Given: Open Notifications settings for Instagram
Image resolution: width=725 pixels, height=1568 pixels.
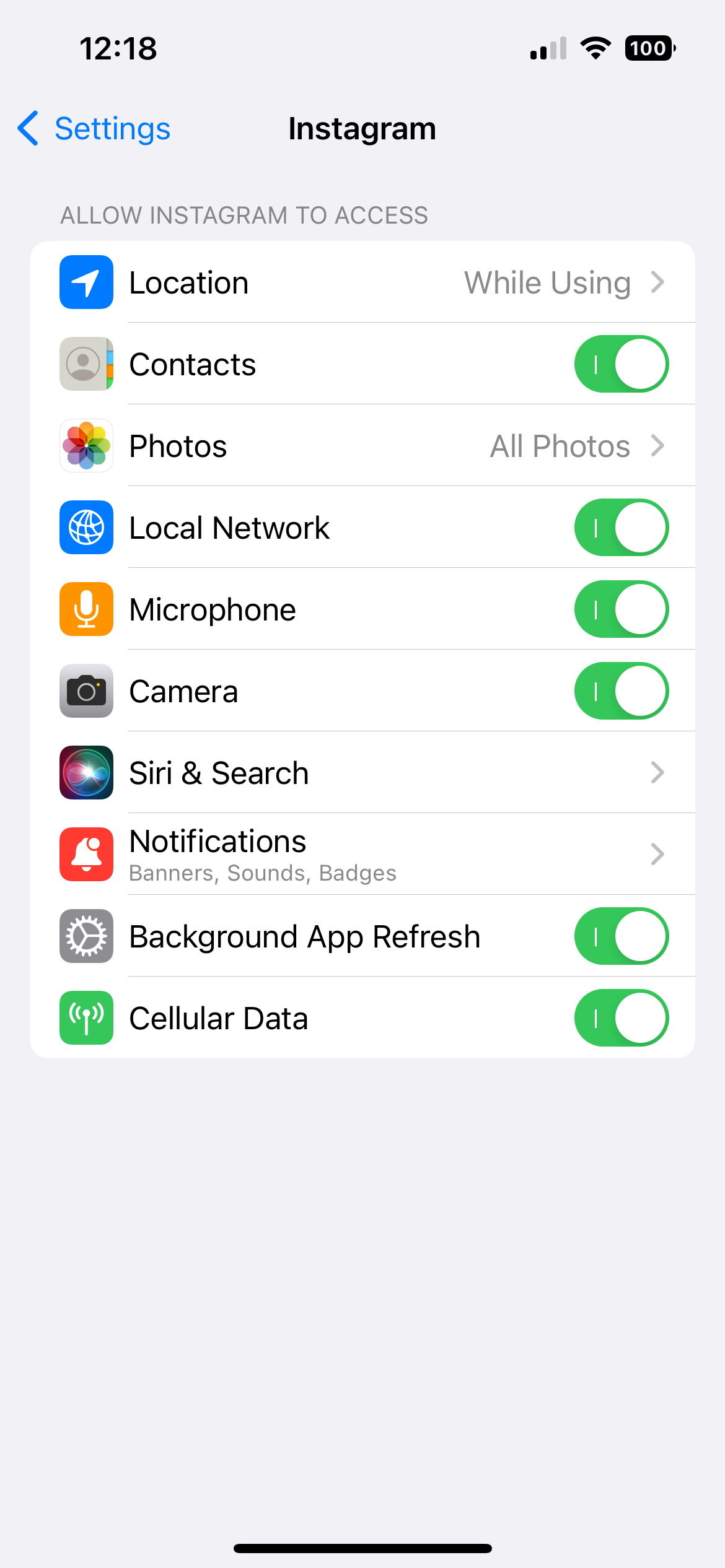Looking at the screenshot, I should [362, 855].
